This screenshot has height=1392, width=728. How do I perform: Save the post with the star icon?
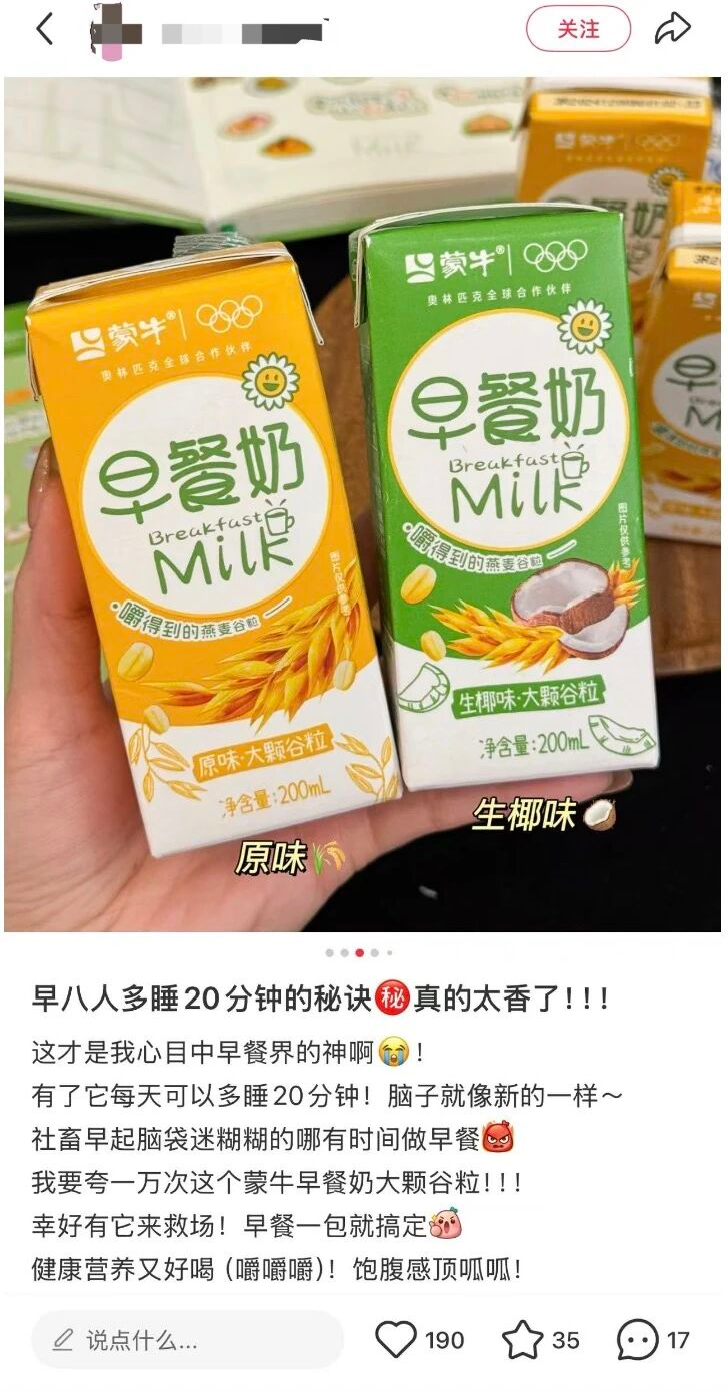tap(522, 1340)
